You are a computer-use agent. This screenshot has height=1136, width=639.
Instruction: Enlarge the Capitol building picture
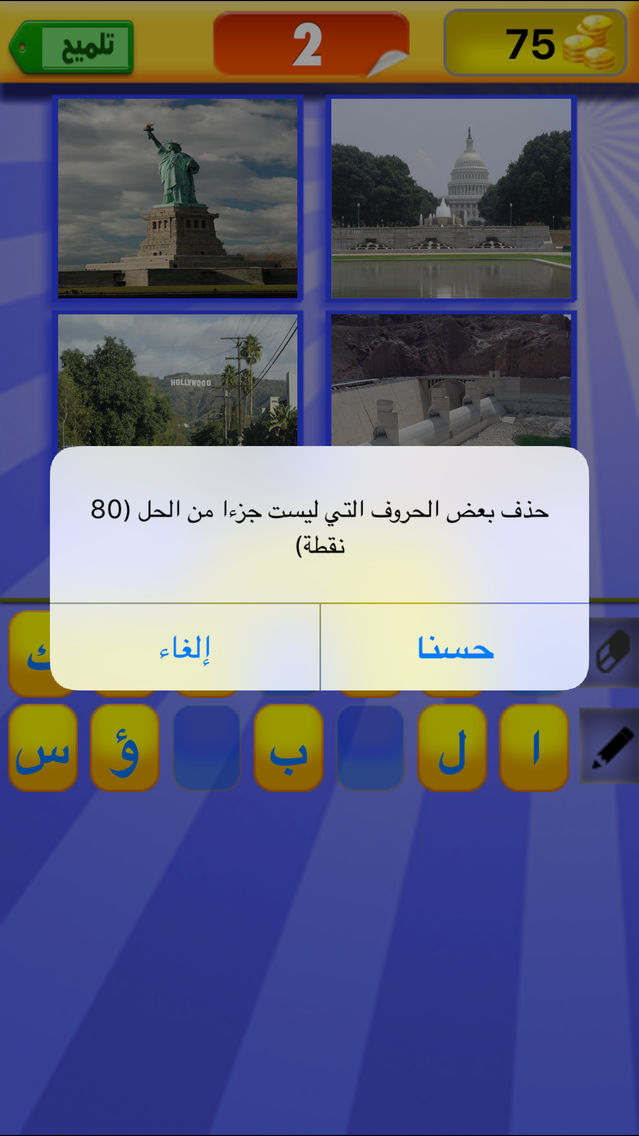click(451, 199)
